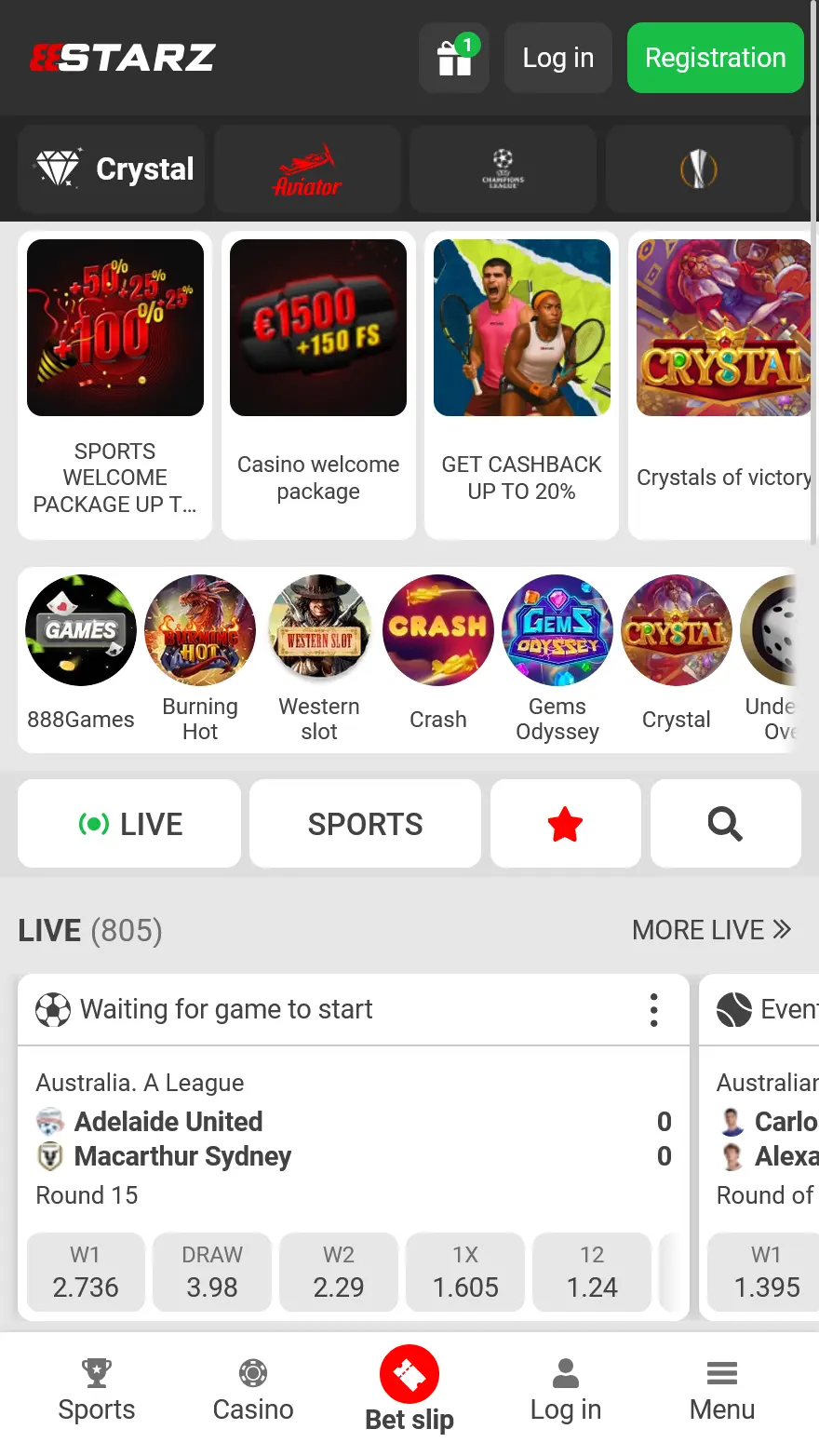Click Log in in the header

[557, 58]
